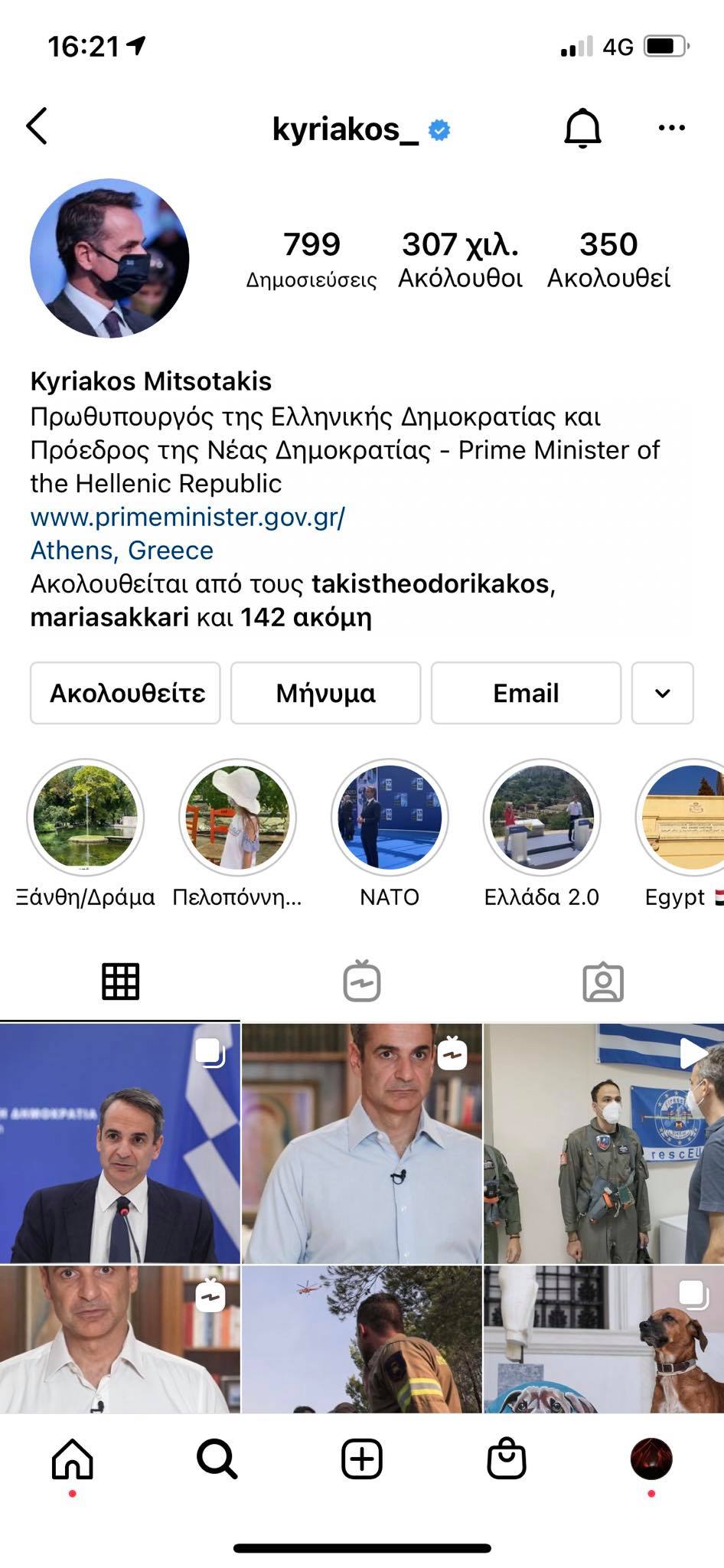Switch to the IGTV videos tab
The height and width of the screenshot is (1568, 724).
click(x=362, y=982)
